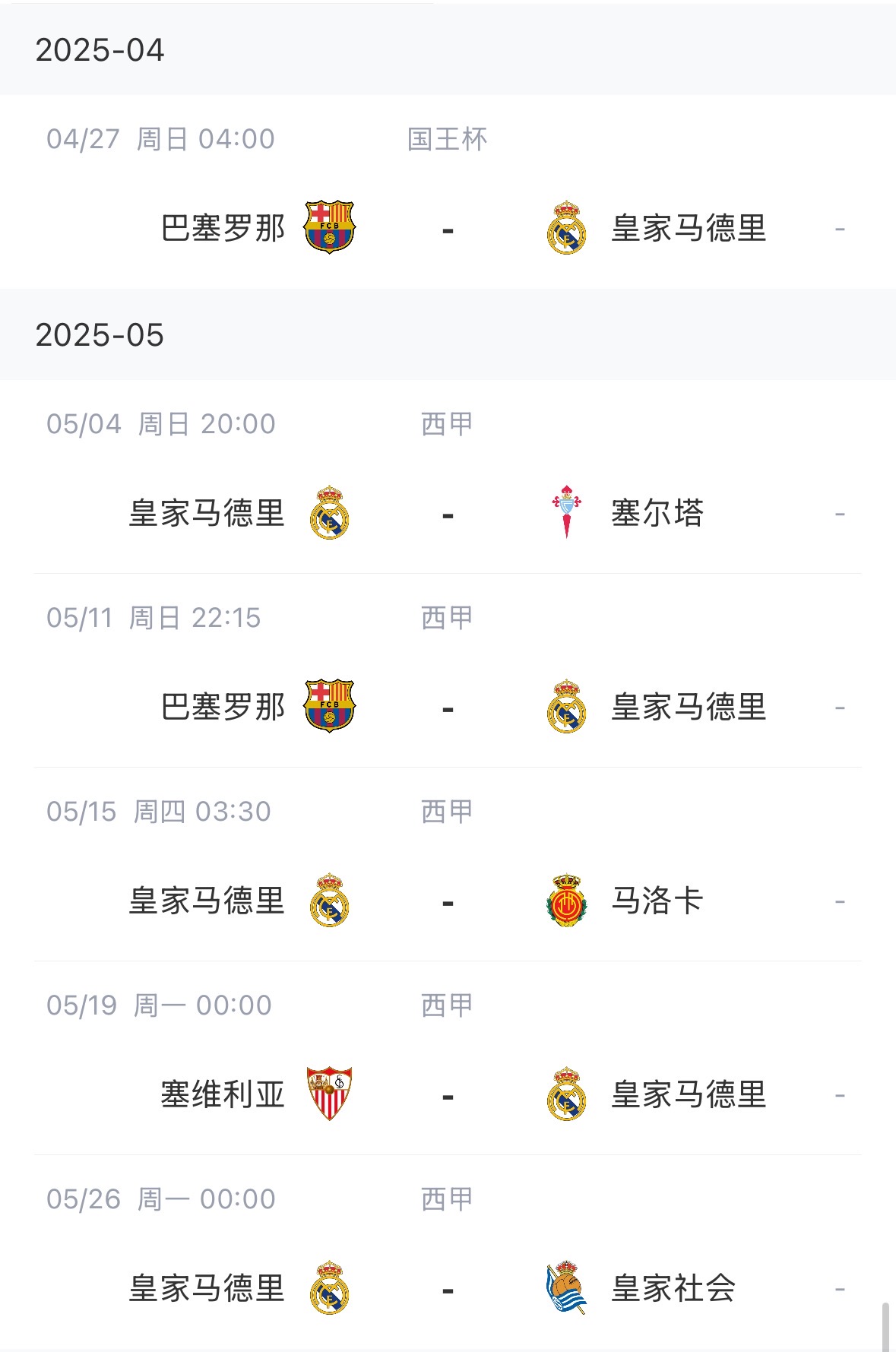The image size is (896, 1352).
Task: Select the 05/15 皇家马德里 vs 马洛卡 fixture
Action: click(448, 901)
